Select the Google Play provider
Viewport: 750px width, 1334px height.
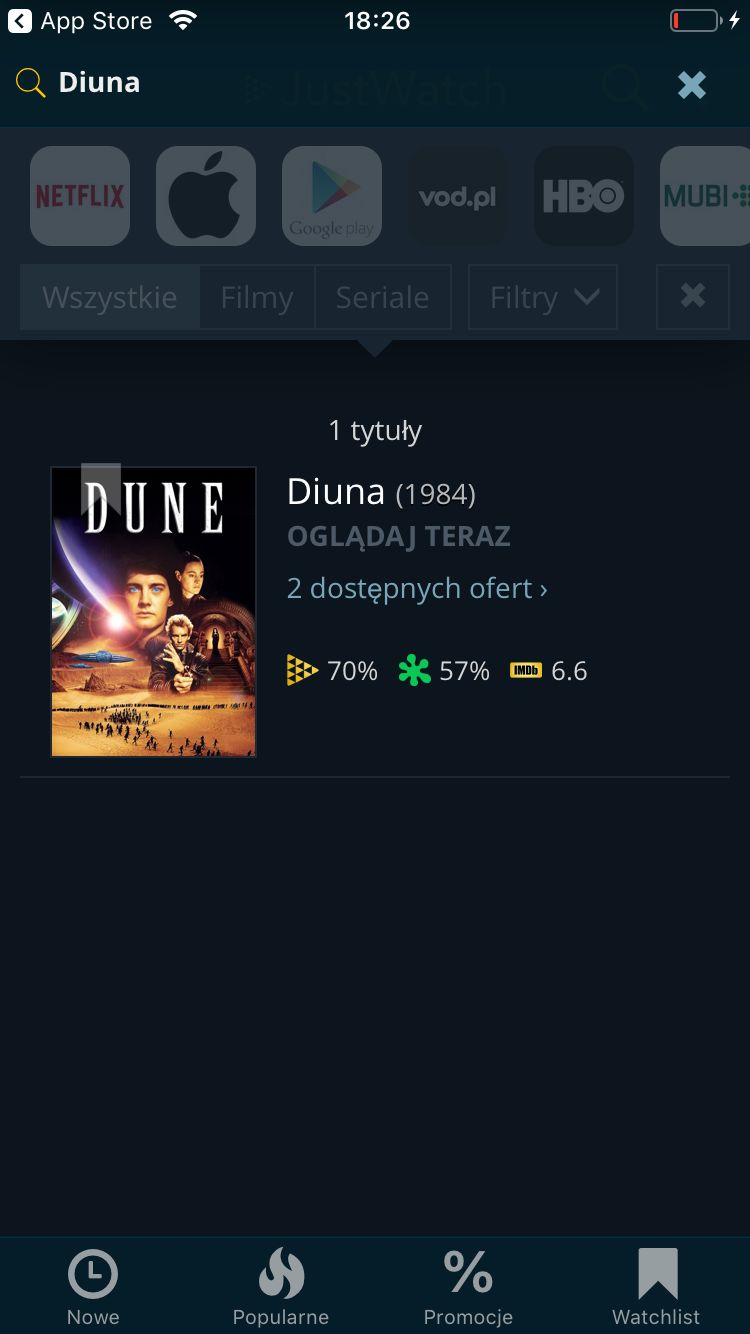pyautogui.click(x=332, y=196)
